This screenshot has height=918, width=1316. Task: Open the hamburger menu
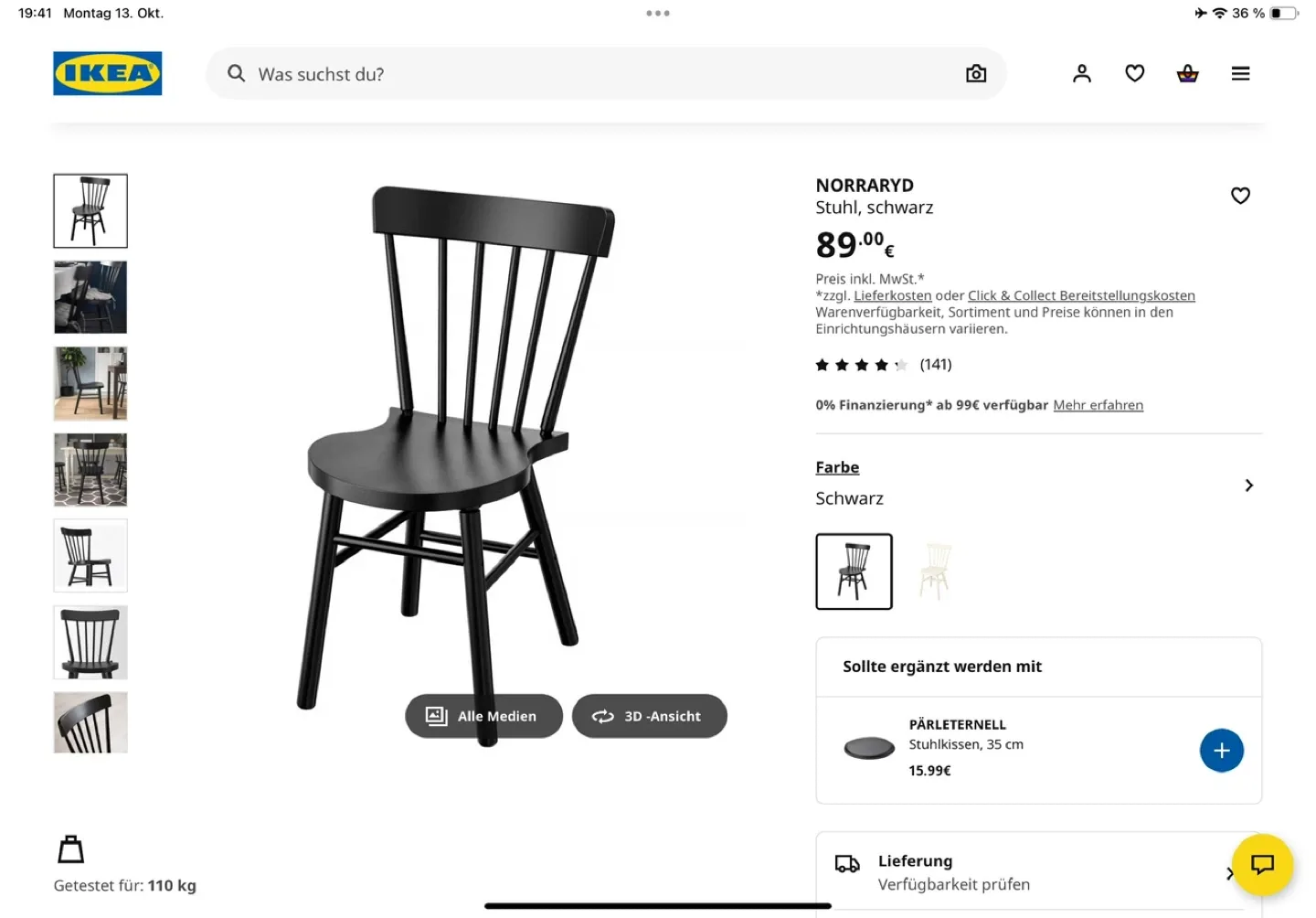point(1240,74)
